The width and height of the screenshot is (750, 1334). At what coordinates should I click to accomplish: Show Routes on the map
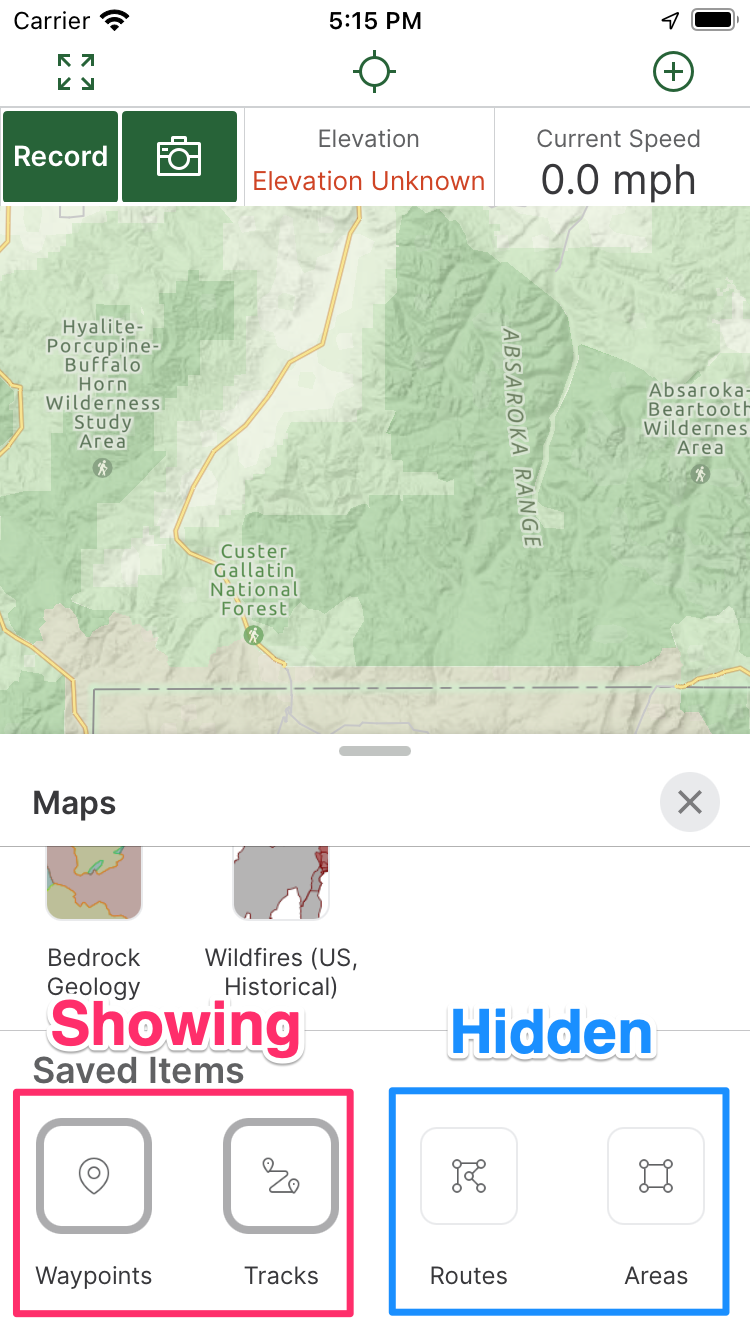[469, 1176]
